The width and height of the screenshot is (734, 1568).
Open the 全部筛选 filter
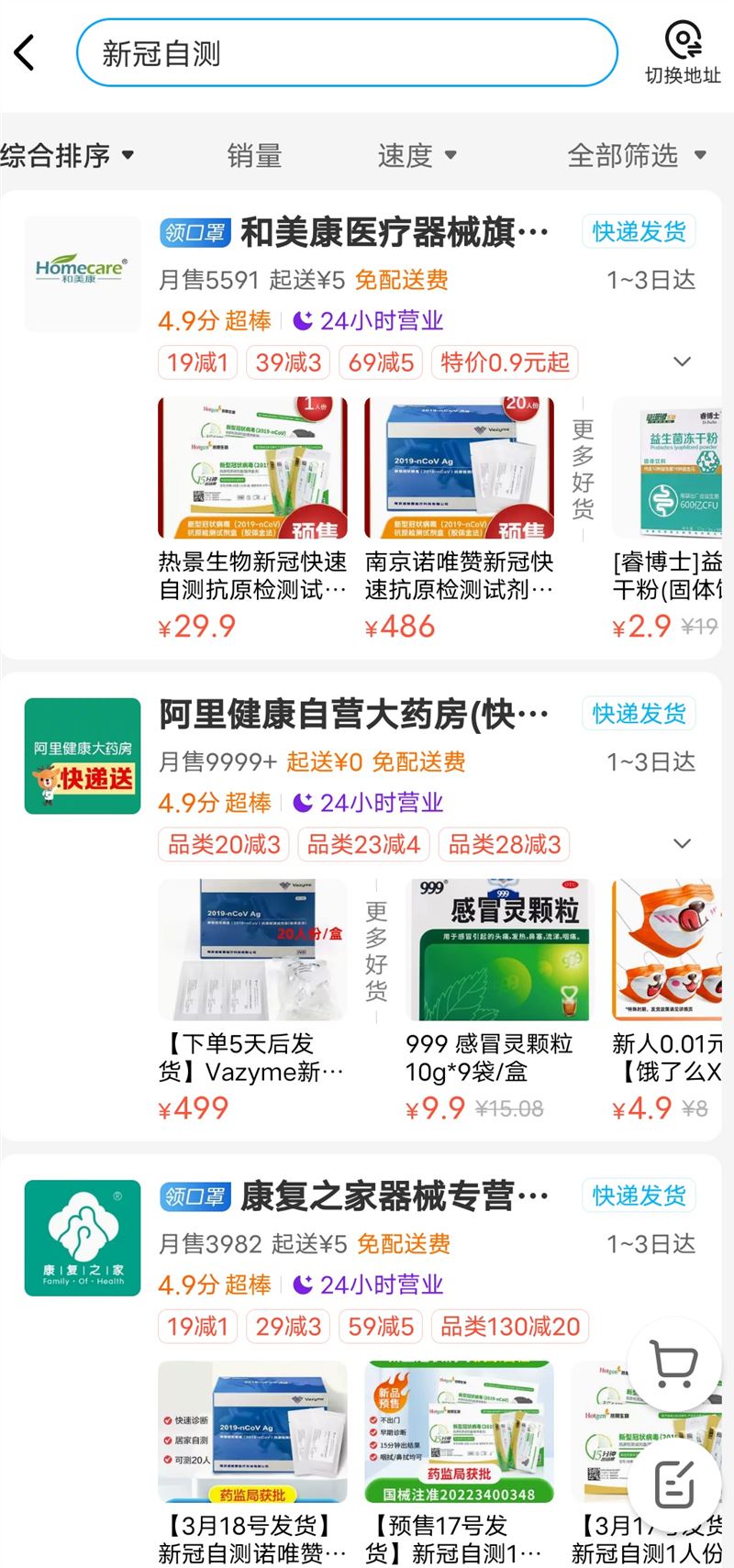[636, 156]
